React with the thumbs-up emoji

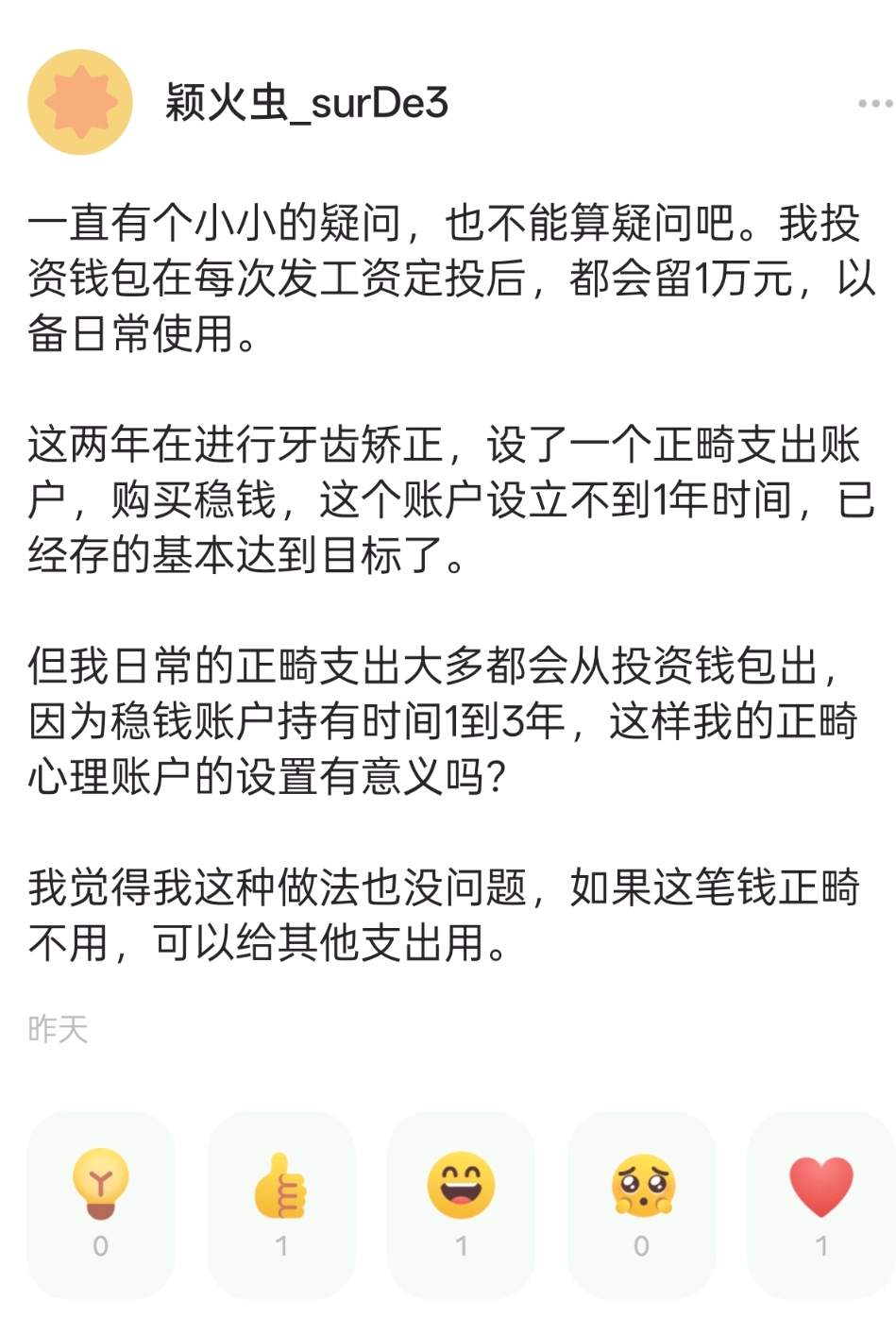pyautogui.click(x=281, y=1206)
